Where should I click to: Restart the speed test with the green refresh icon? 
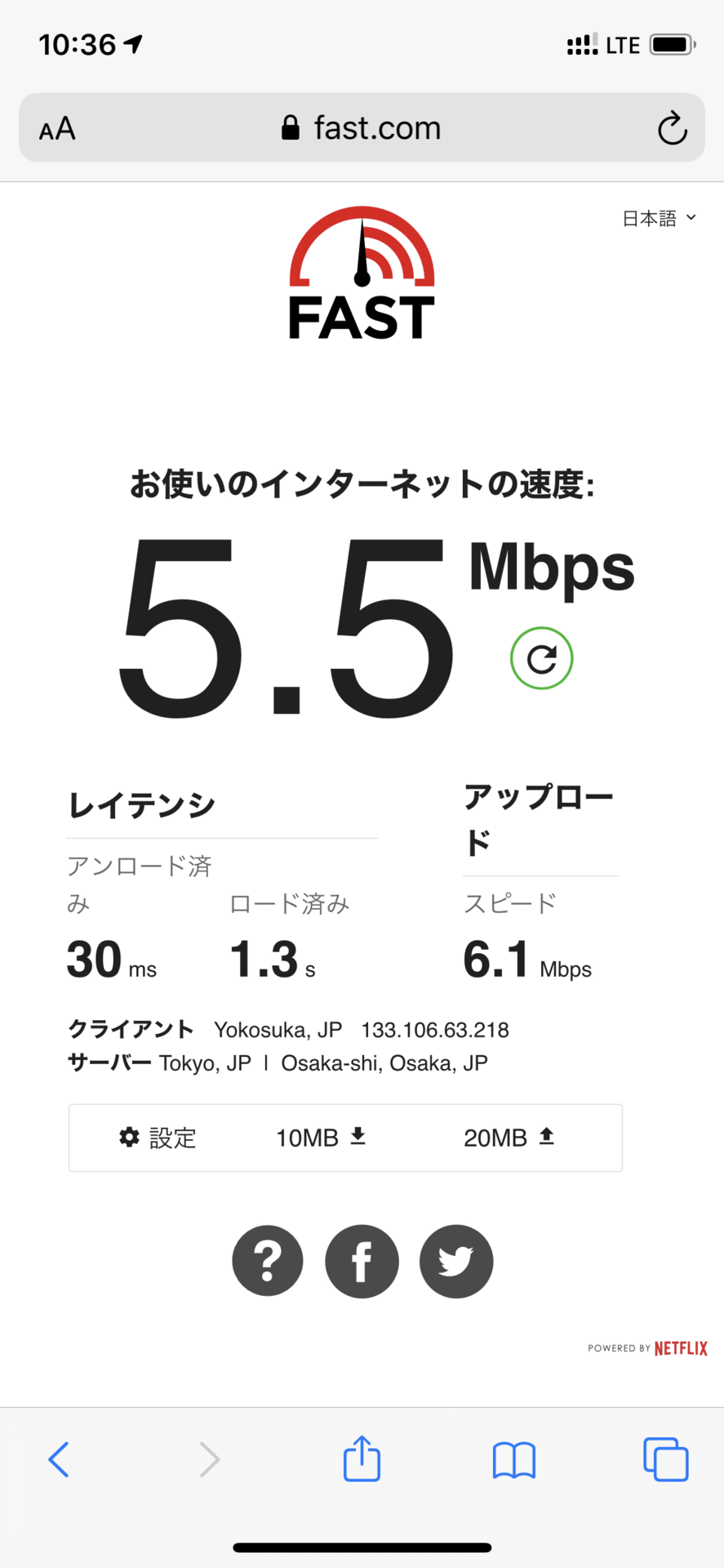pyautogui.click(x=541, y=658)
